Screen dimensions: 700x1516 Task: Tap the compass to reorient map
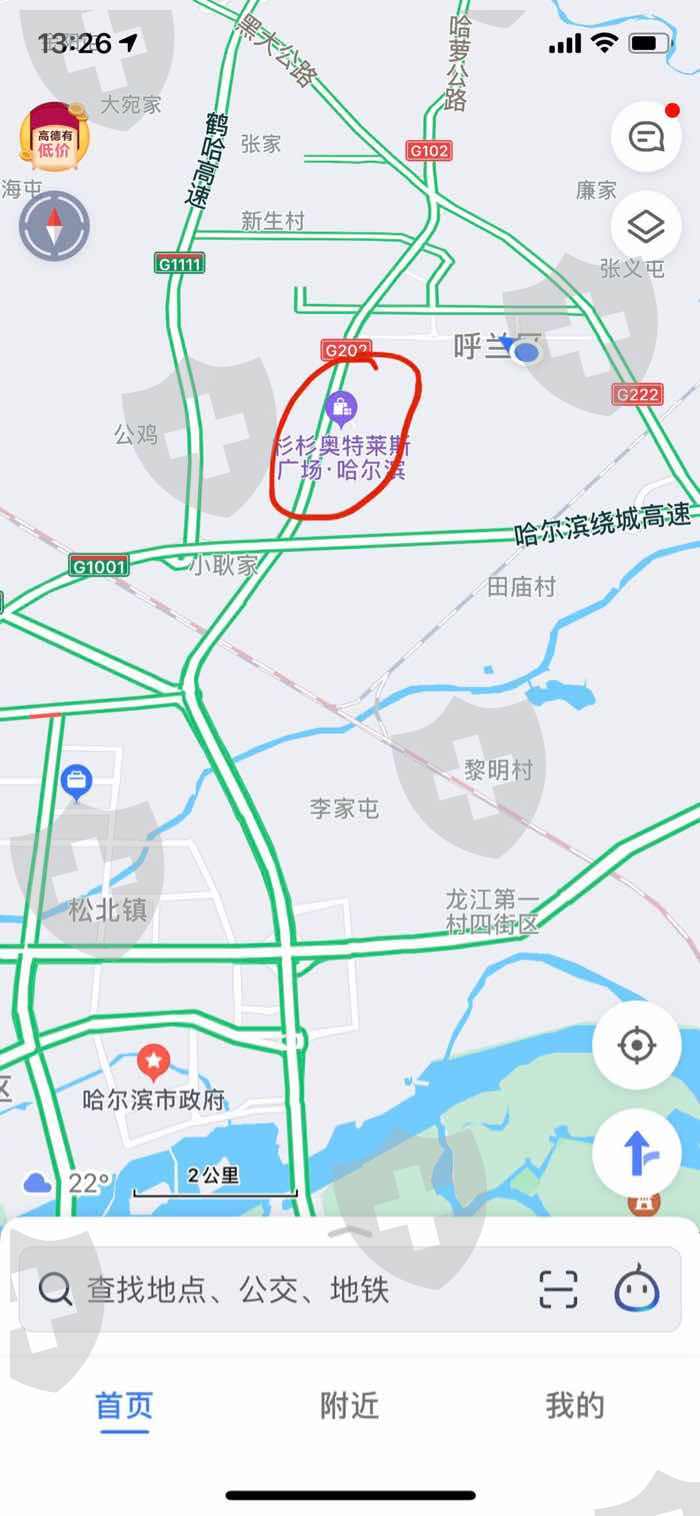click(x=54, y=226)
